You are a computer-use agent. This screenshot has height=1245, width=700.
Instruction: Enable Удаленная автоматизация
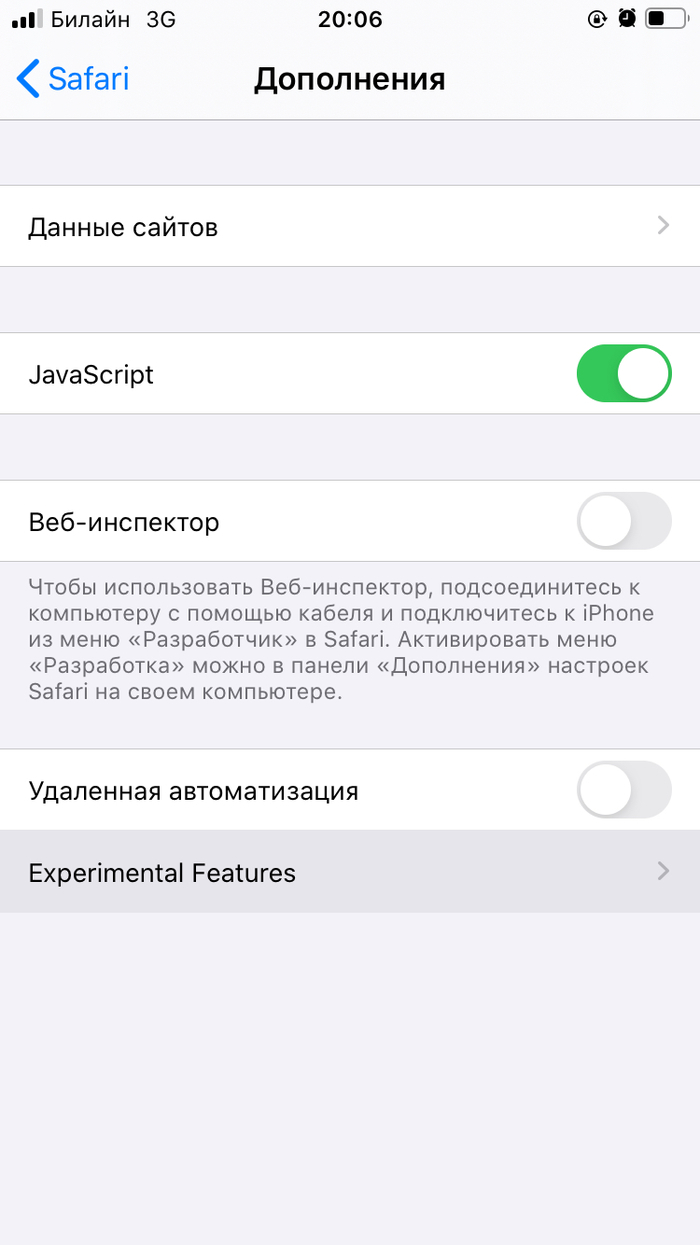[623, 791]
